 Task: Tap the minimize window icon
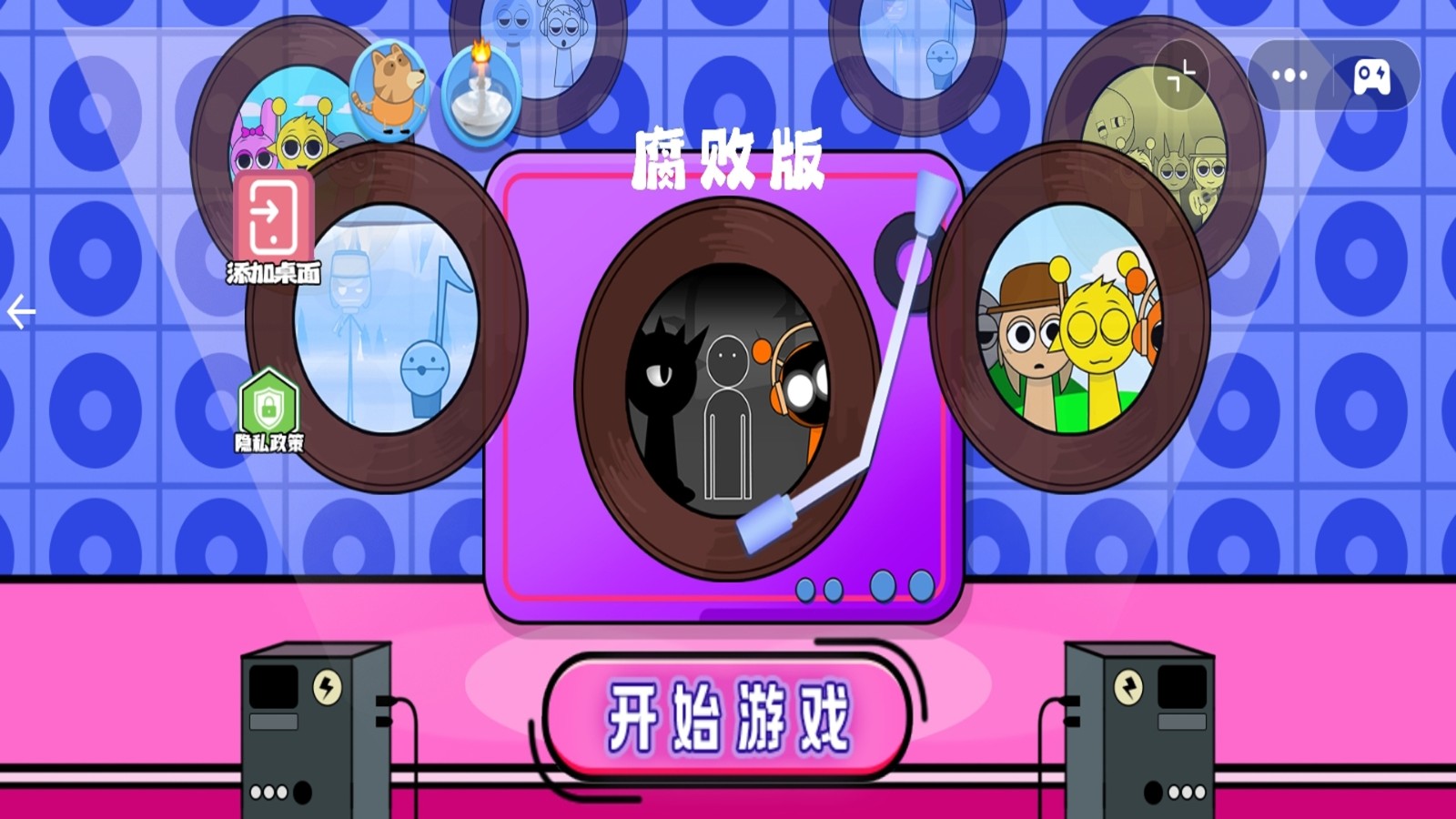(x=1181, y=76)
